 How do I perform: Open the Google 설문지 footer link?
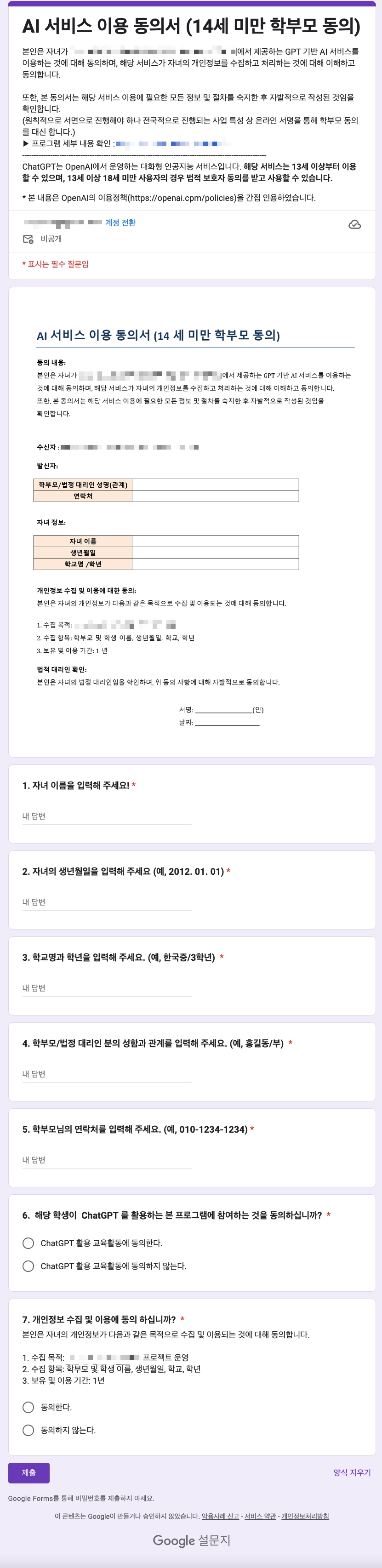point(191,1540)
